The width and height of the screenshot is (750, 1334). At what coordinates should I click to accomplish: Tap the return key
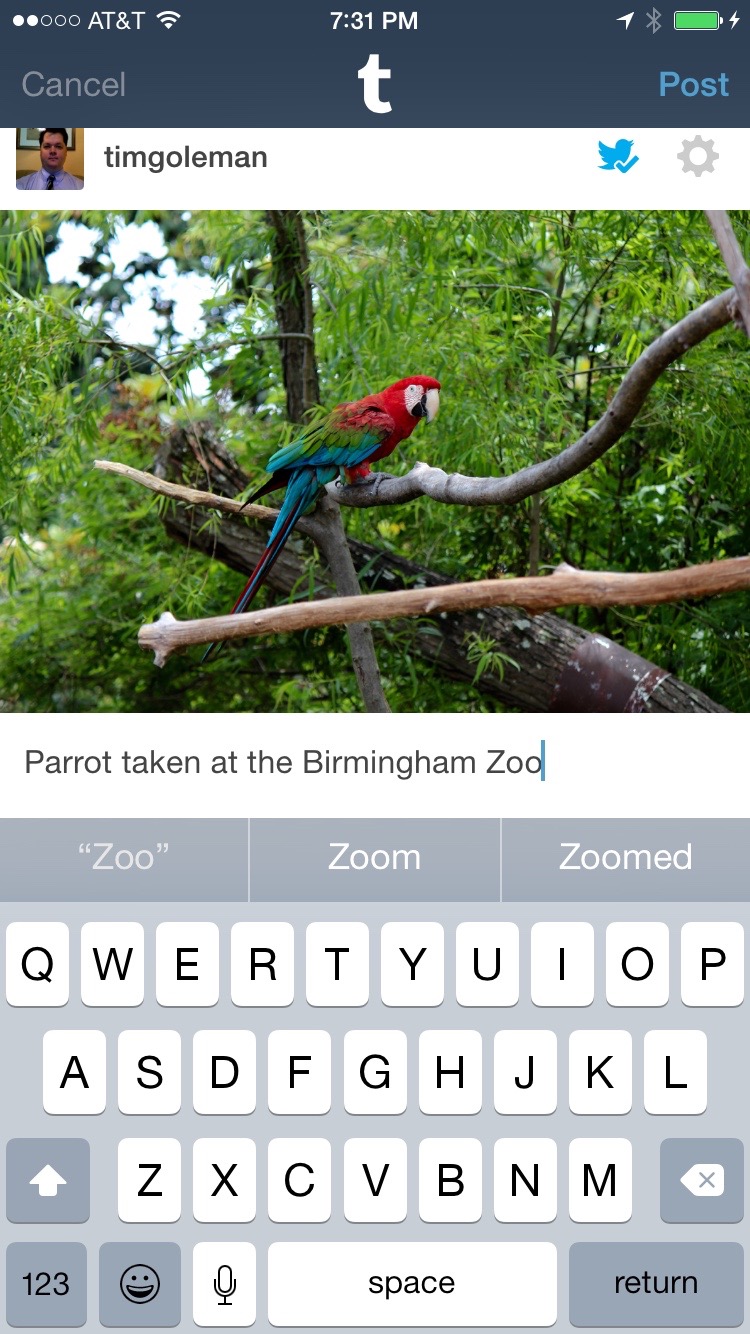point(655,1284)
